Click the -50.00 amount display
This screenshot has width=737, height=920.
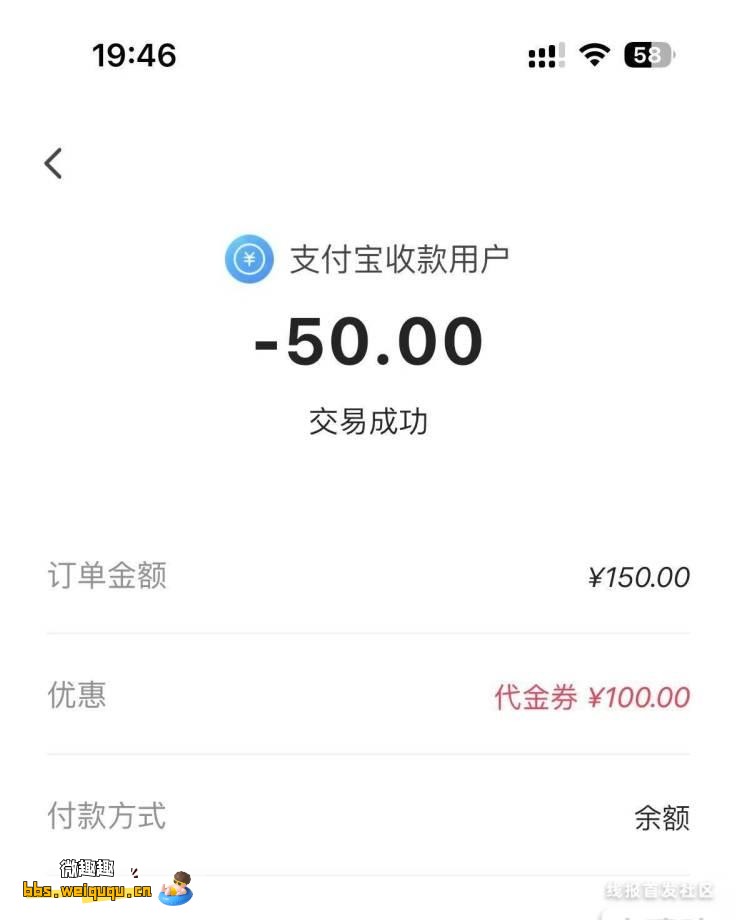pos(368,341)
